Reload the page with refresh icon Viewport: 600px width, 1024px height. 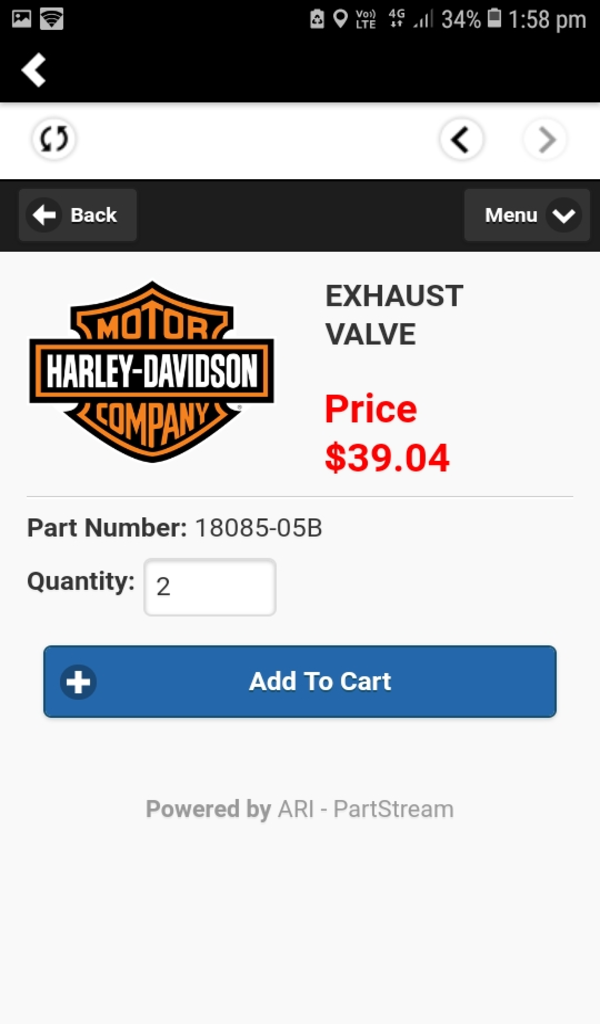click(54, 139)
